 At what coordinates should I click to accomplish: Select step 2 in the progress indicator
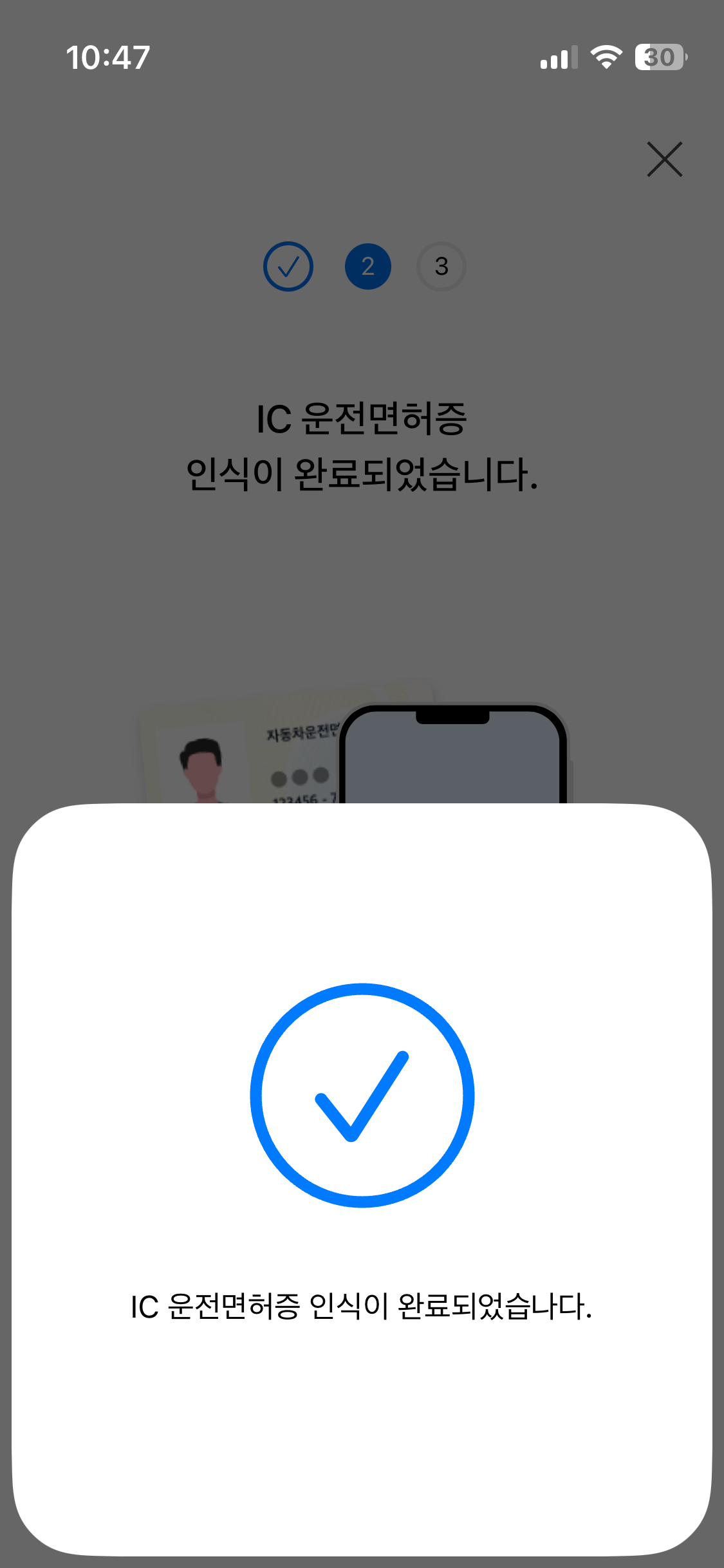pos(367,266)
